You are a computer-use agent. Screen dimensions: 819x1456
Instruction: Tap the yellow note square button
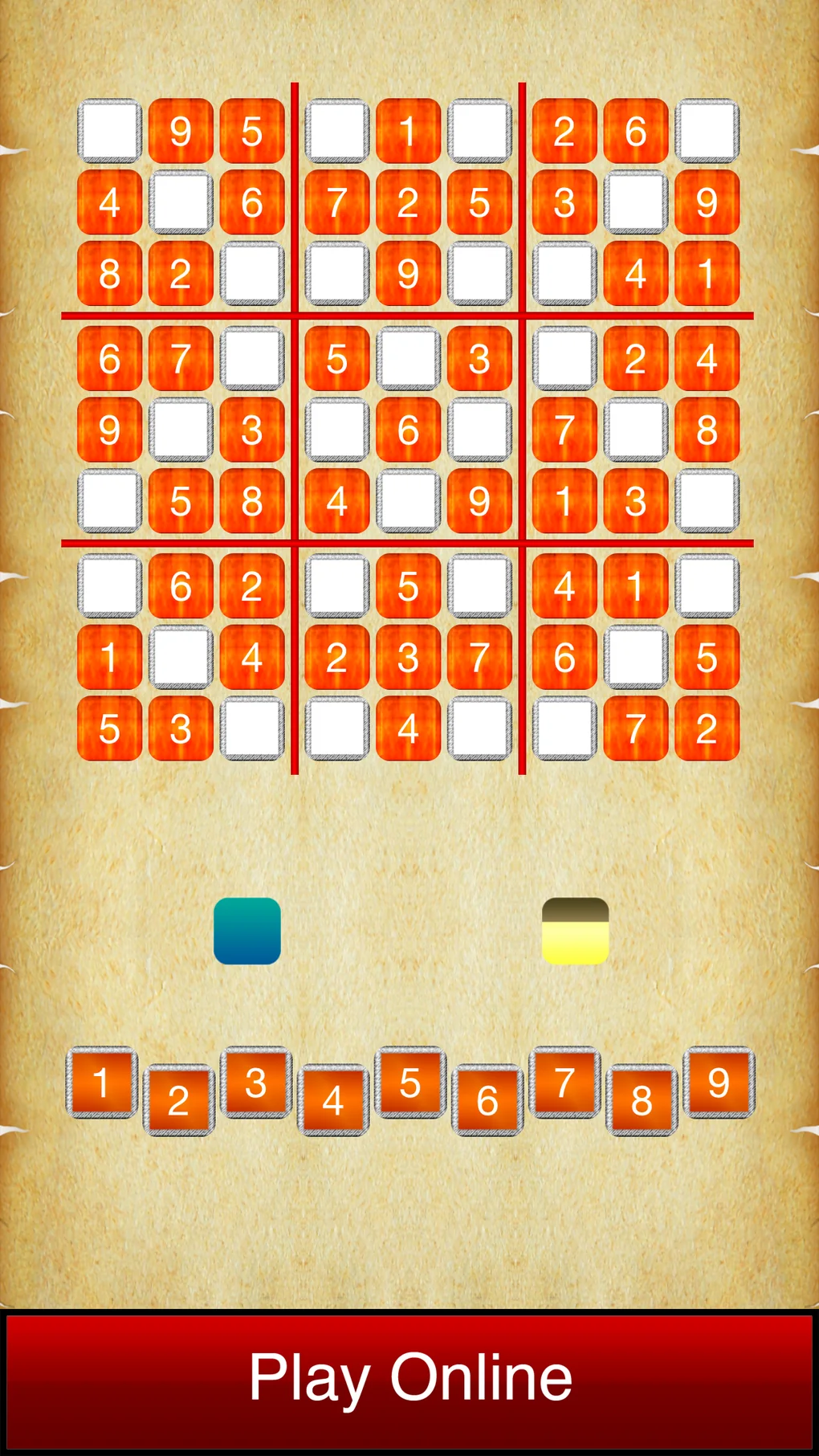tap(575, 931)
